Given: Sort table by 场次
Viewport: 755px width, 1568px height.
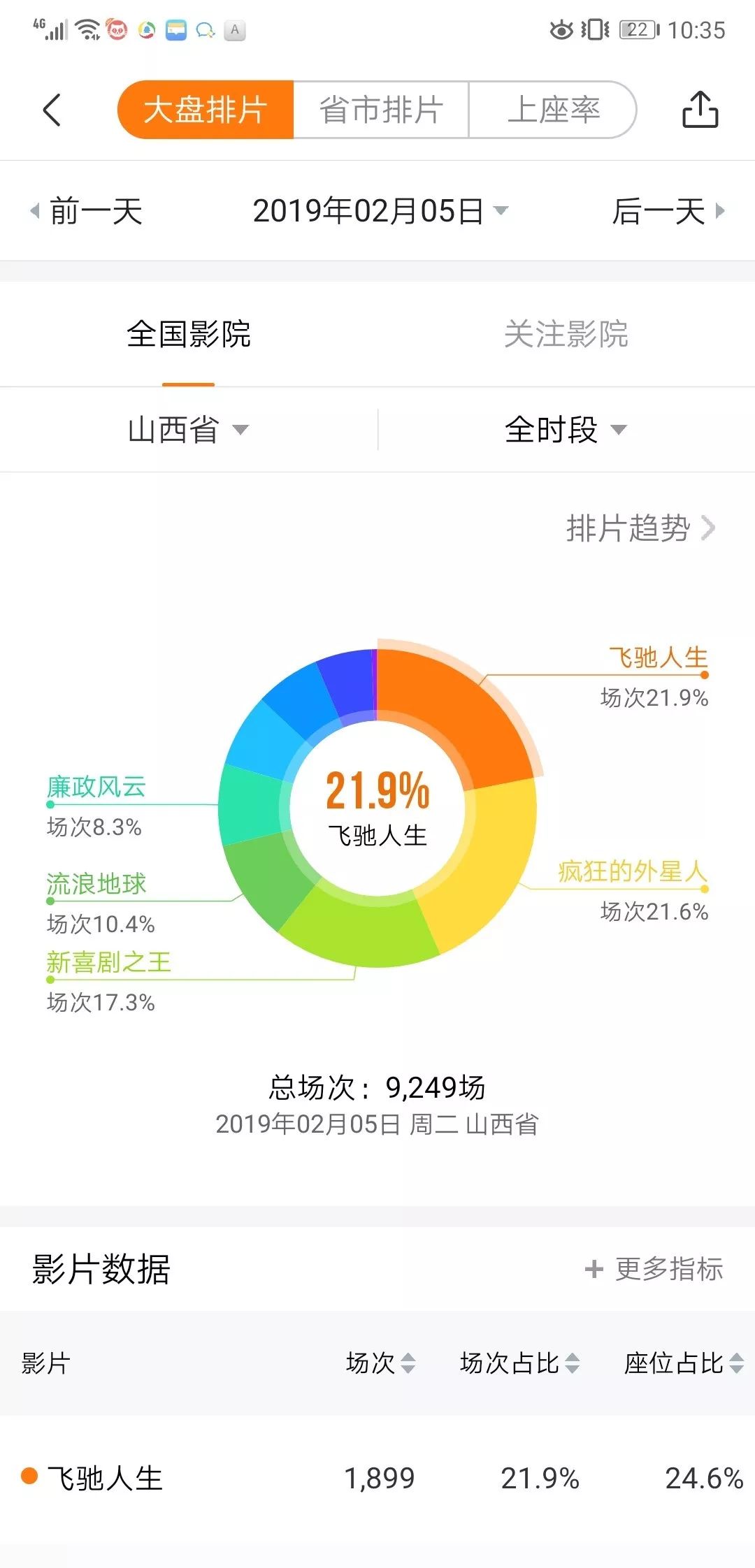Looking at the screenshot, I should (381, 1363).
